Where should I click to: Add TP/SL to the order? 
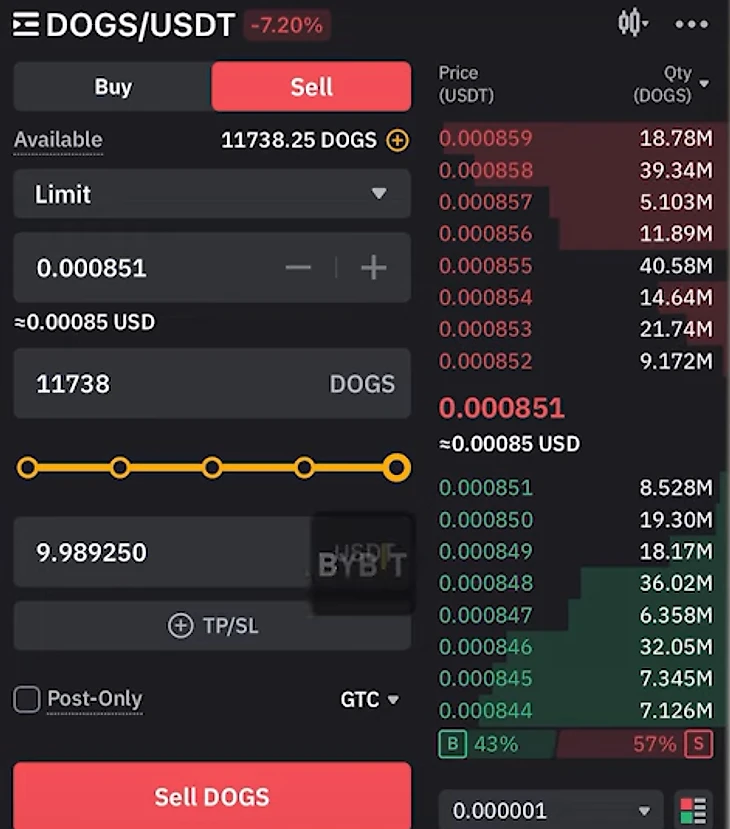(212, 626)
